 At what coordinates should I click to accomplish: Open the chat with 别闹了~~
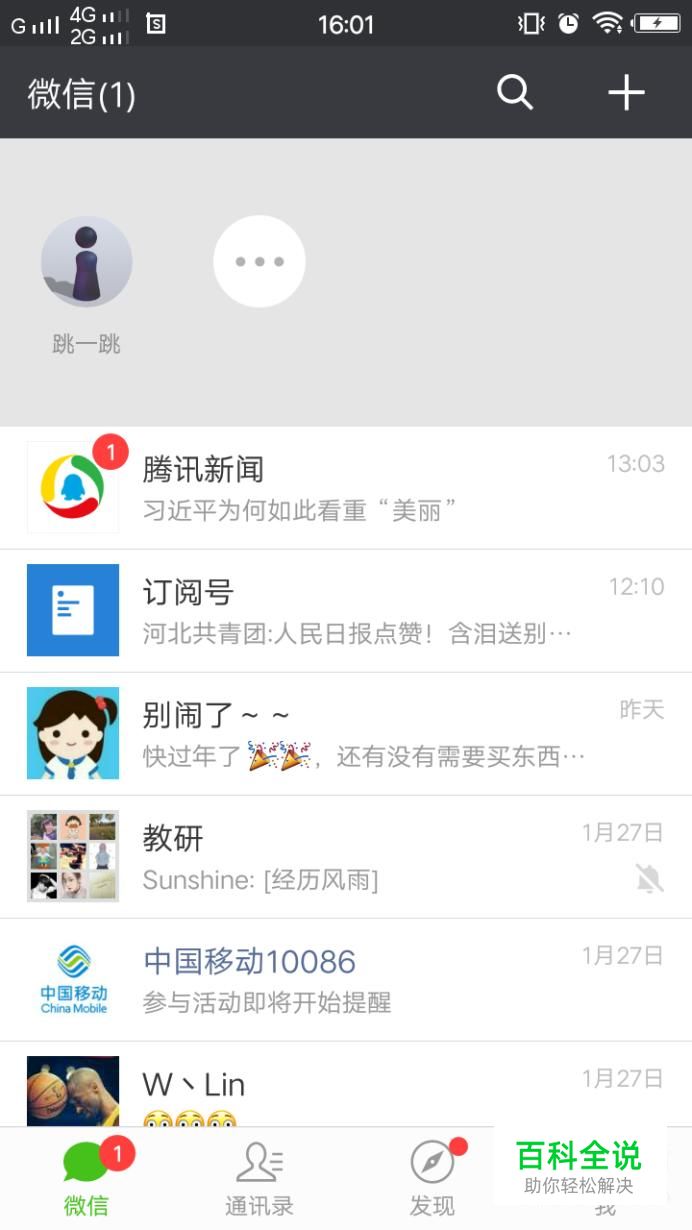[x=345, y=733]
